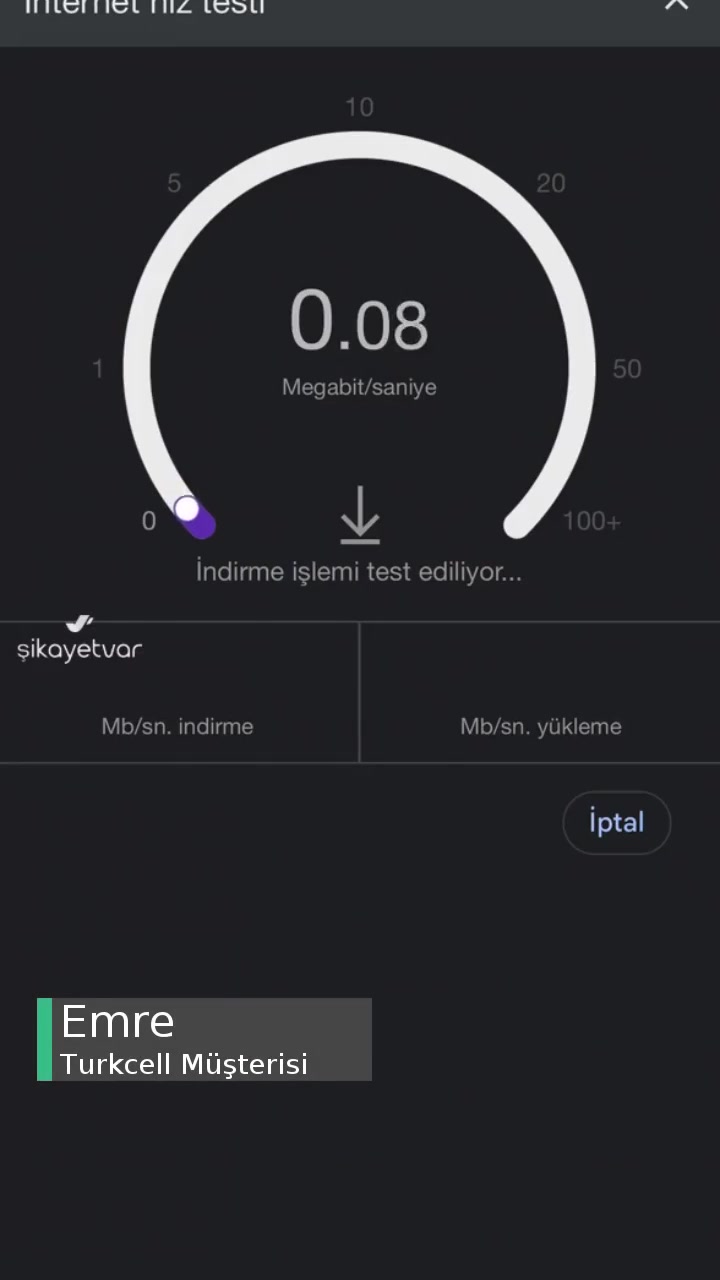This screenshot has width=720, height=1280.
Task: Click the İnternet hız testi title
Action: pyautogui.click(x=143, y=10)
